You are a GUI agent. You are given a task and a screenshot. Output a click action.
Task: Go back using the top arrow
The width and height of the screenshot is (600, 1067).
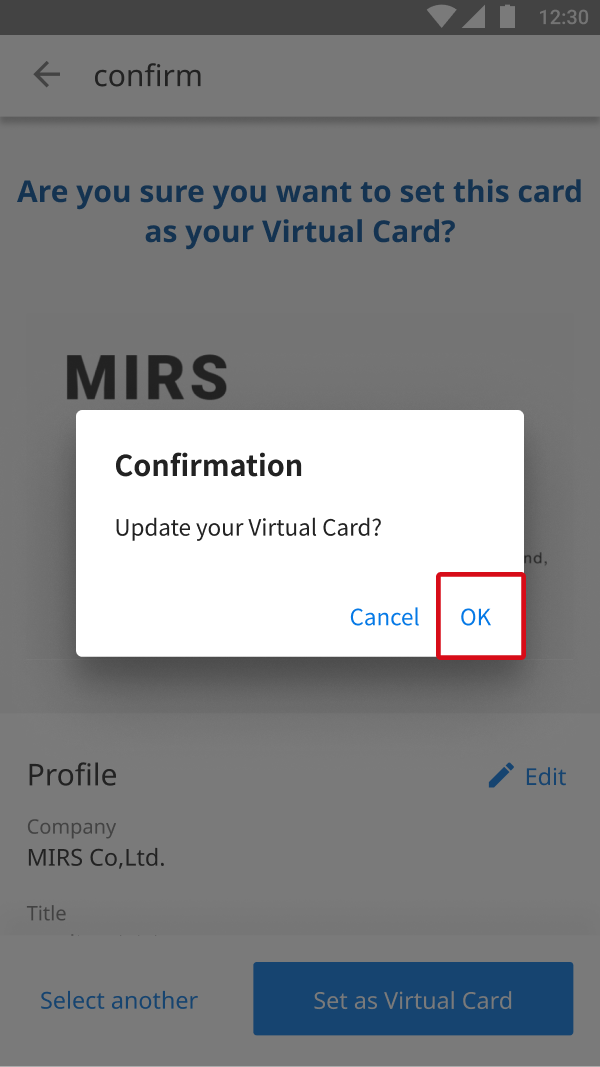pyautogui.click(x=47, y=75)
